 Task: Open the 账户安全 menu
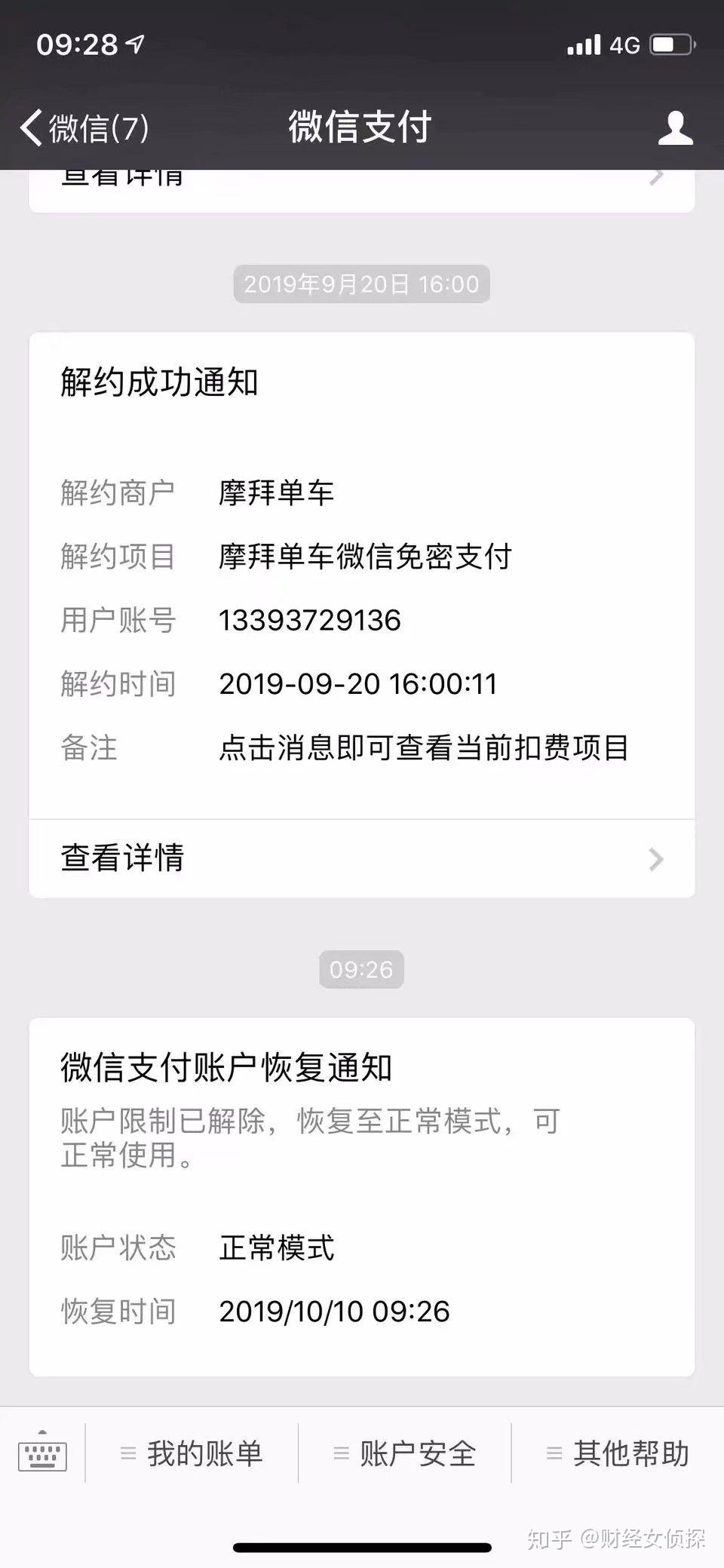[405, 1453]
